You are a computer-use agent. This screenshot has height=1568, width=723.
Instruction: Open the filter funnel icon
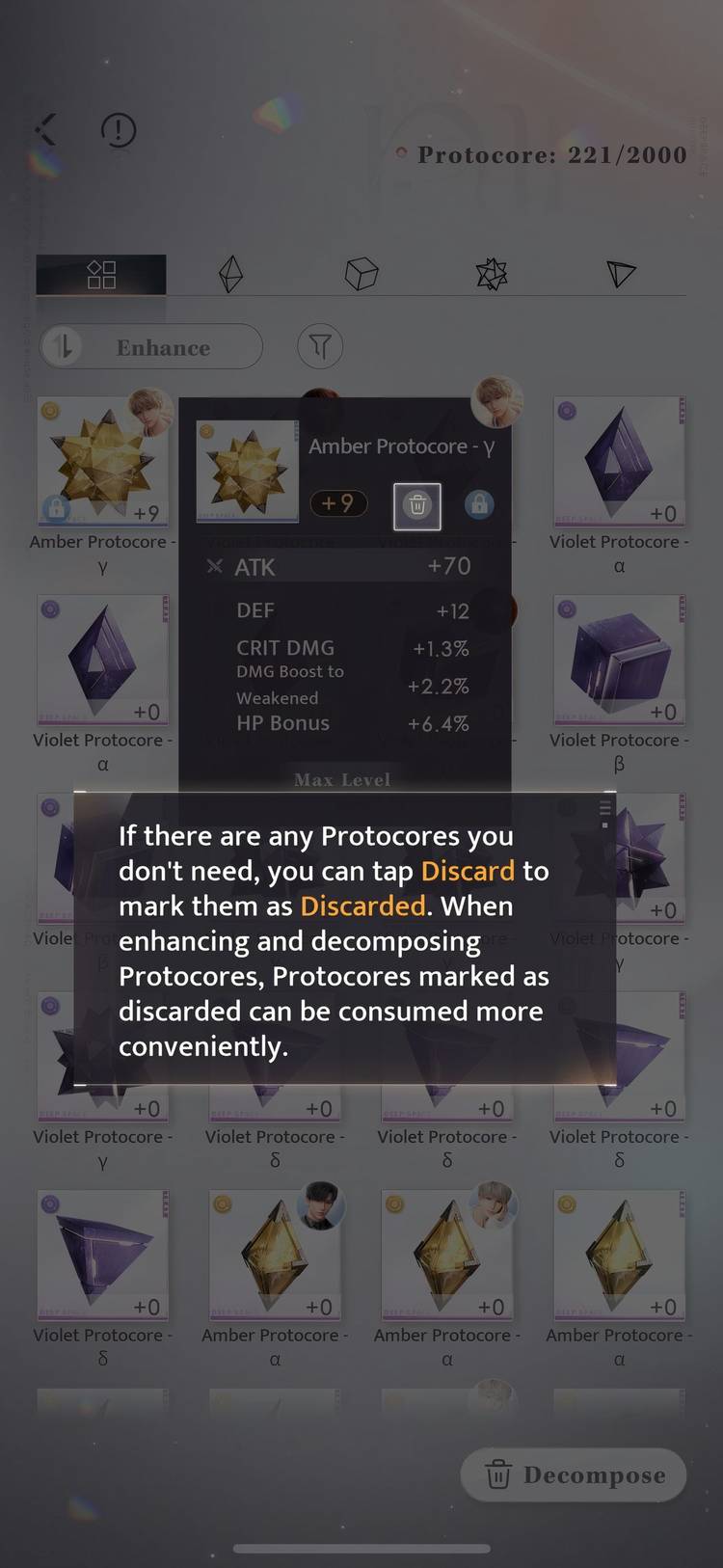point(320,346)
